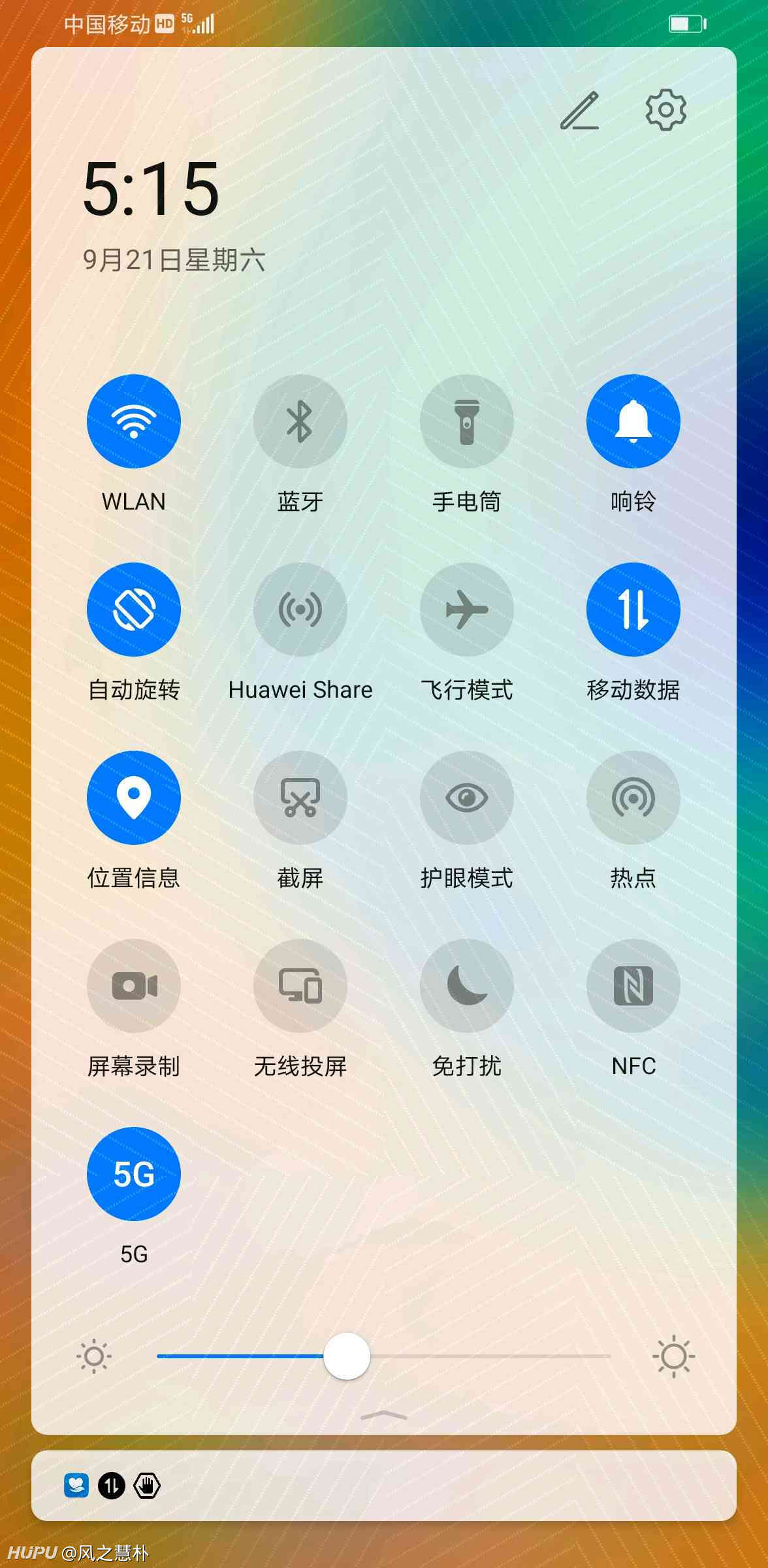Take a screenshot via 截屏
768x1568 pixels.
point(300,798)
